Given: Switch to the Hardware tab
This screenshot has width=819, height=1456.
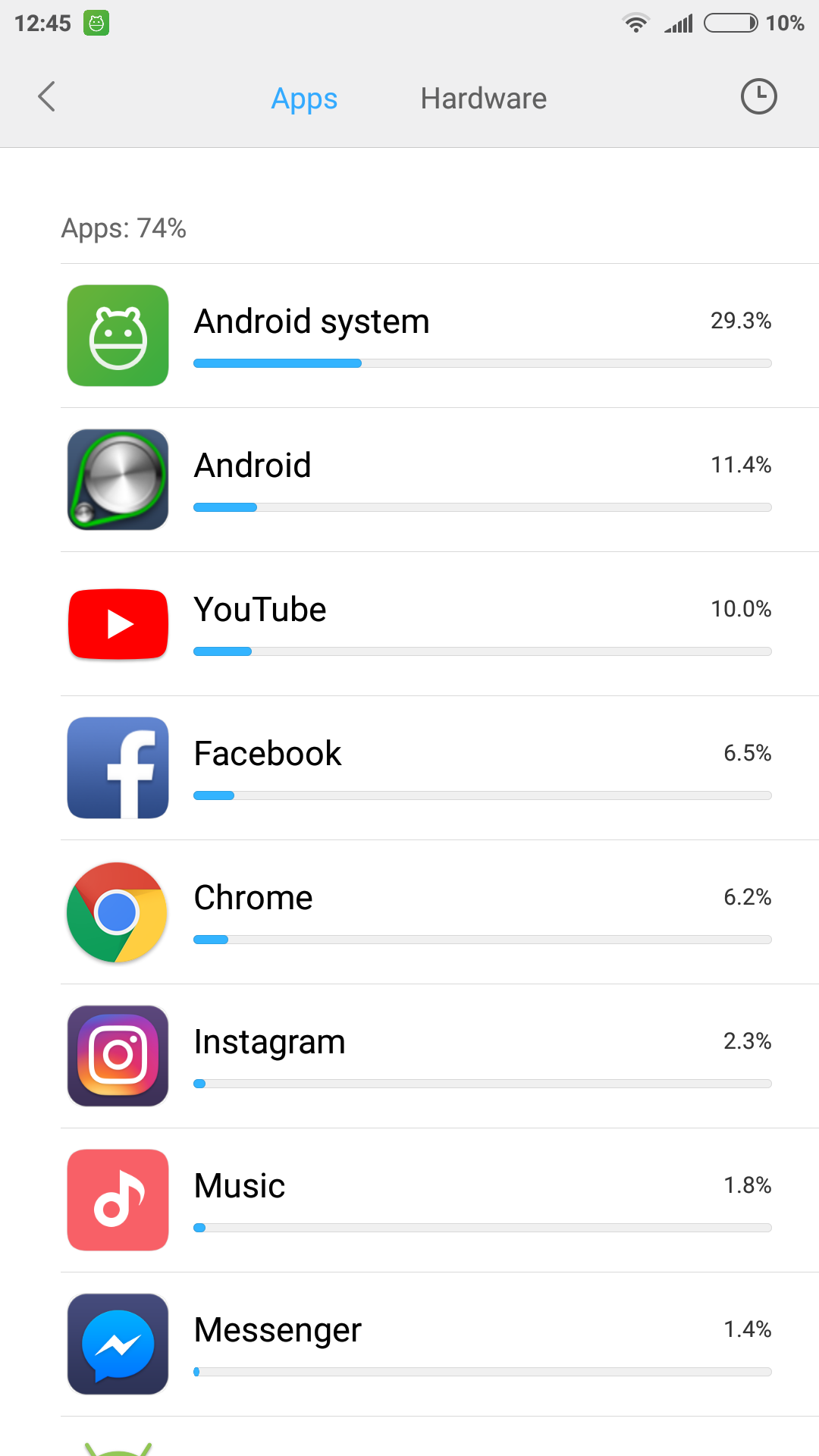Looking at the screenshot, I should coord(483,99).
